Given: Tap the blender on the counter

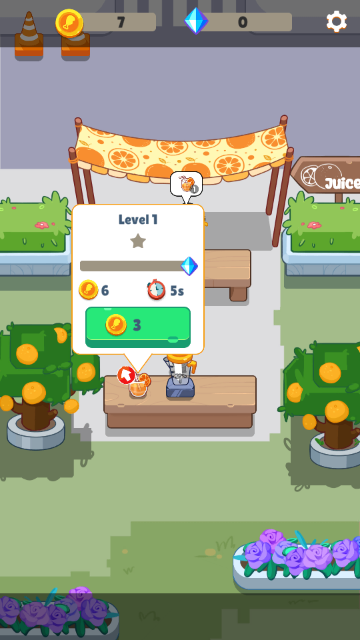Looking at the screenshot, I should click(x=180, y=377).
